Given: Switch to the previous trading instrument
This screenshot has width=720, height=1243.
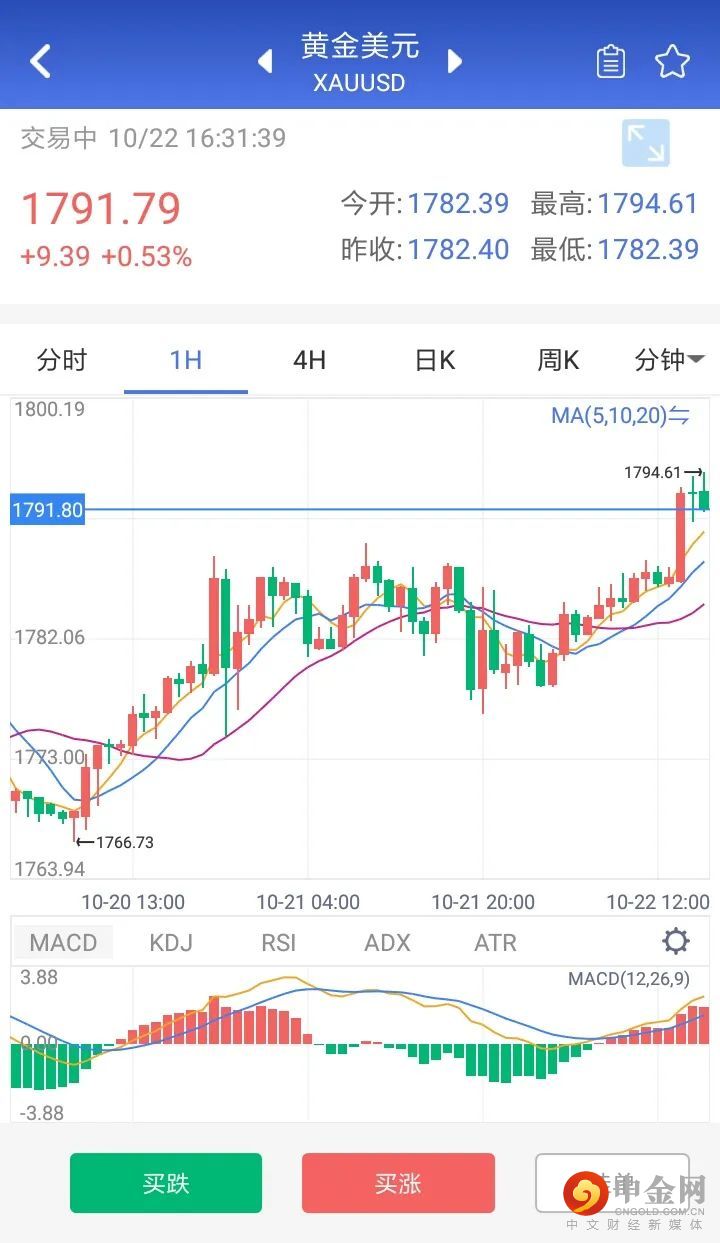Looking at the screenshot, I should [265, 62].
